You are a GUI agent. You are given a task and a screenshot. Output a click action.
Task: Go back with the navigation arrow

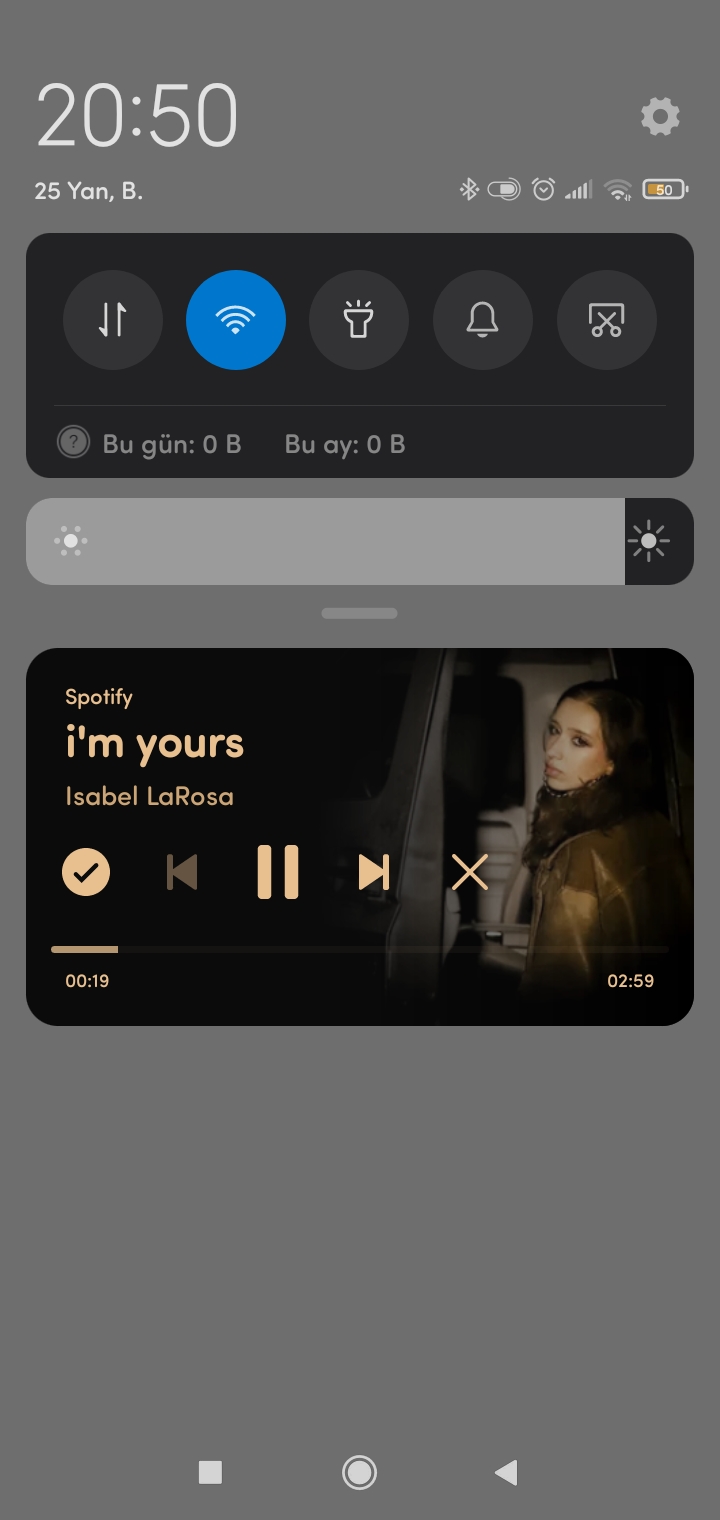click(x=506, y=1472)
